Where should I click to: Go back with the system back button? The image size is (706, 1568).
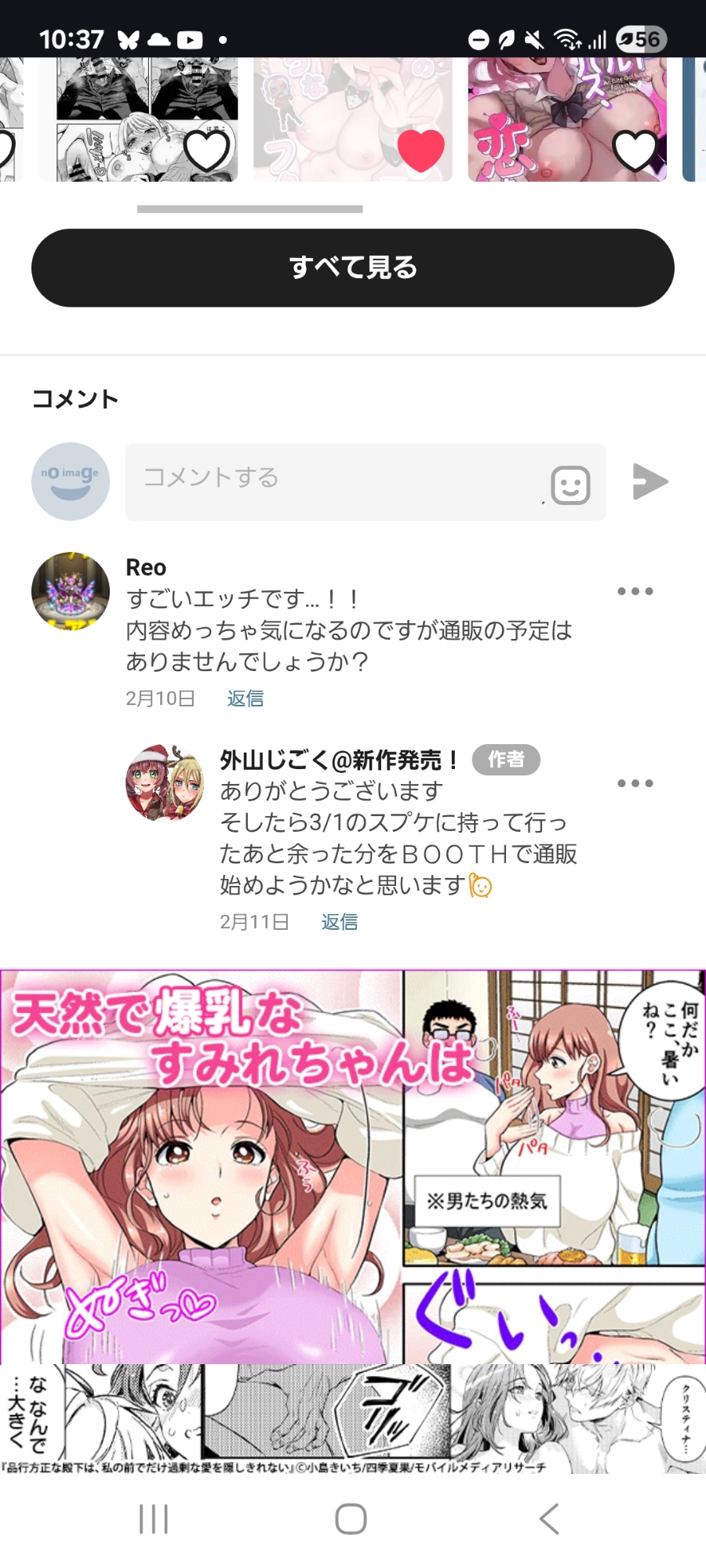(549, 1519)
